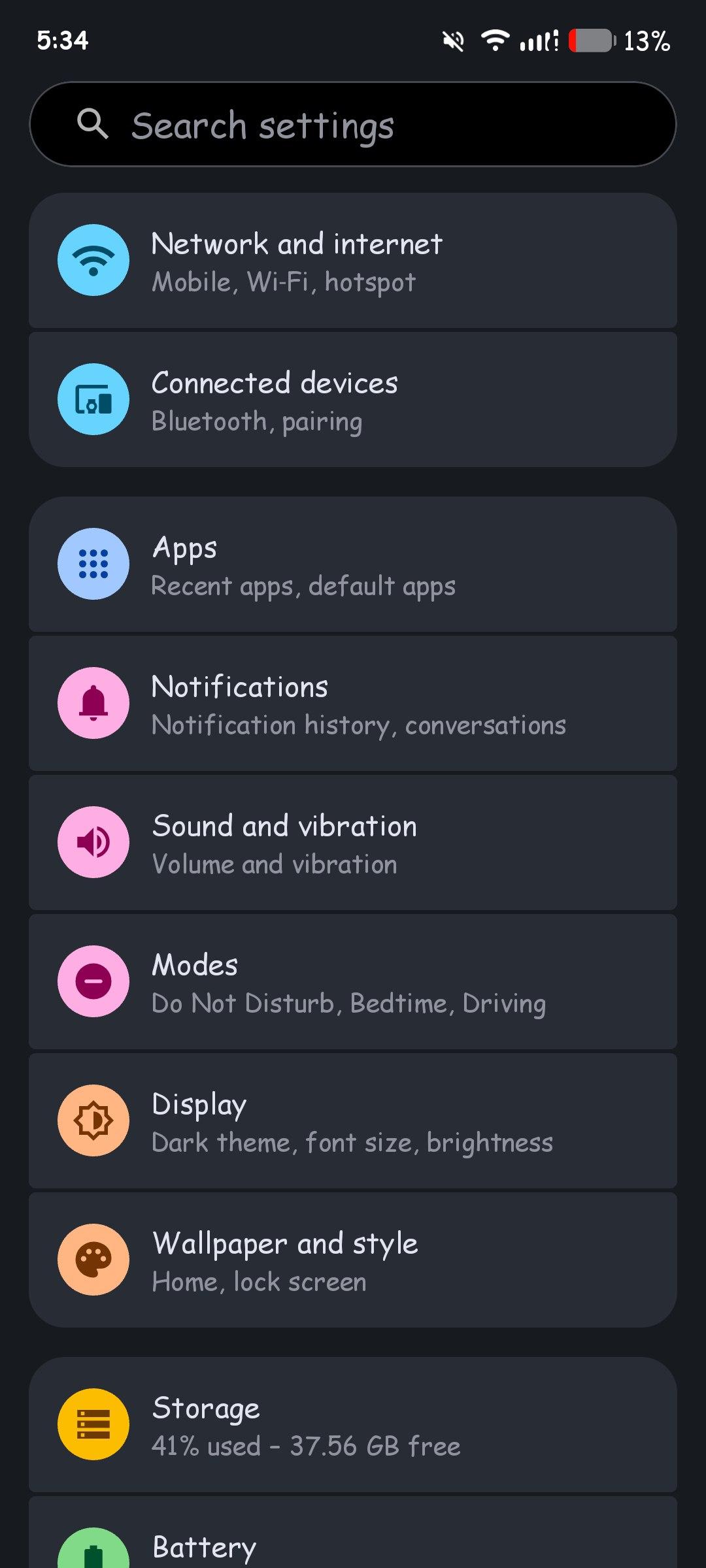Select the Modes row
The image size is (706, 1568).
pyautogui.click(x=353, y=983)
